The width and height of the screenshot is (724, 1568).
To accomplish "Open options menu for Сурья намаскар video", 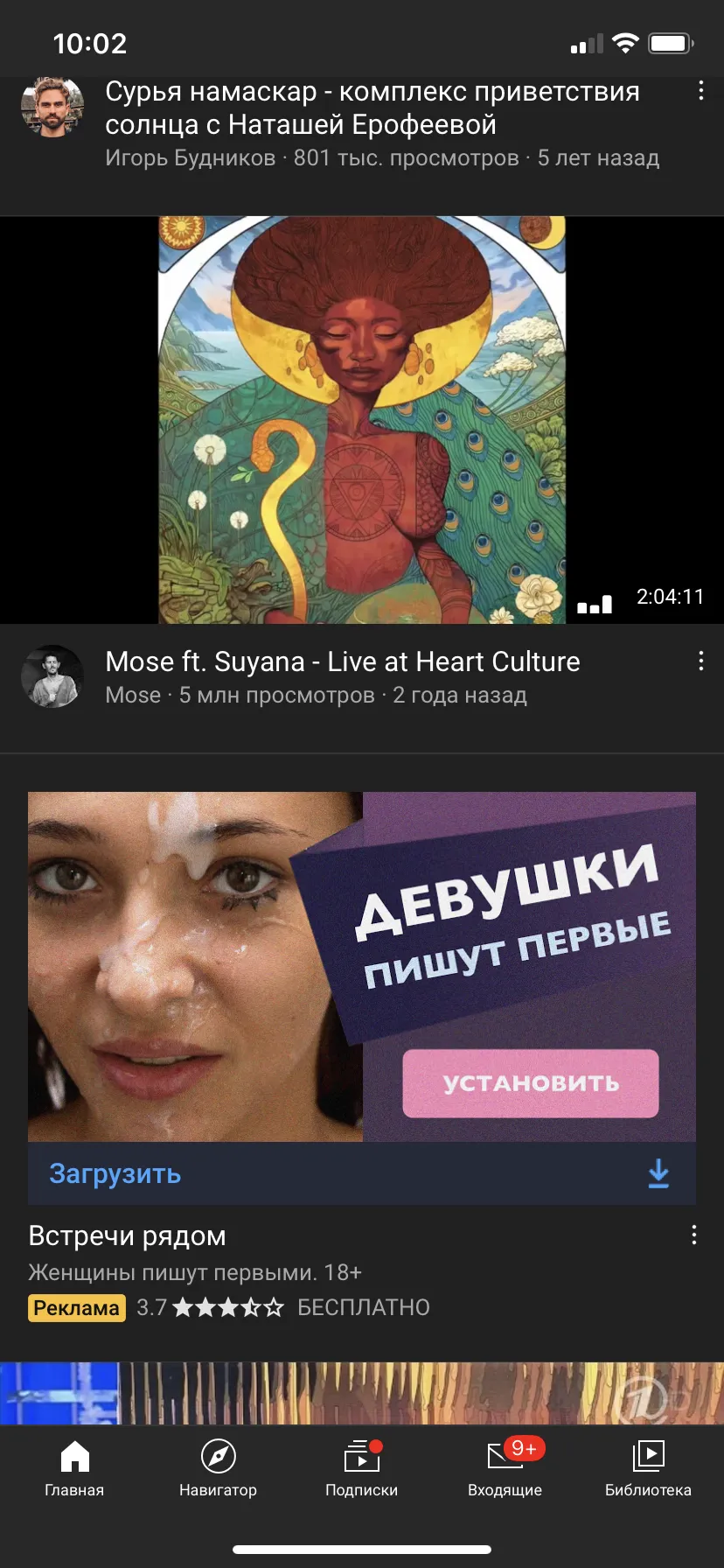I will coord(700,91).
